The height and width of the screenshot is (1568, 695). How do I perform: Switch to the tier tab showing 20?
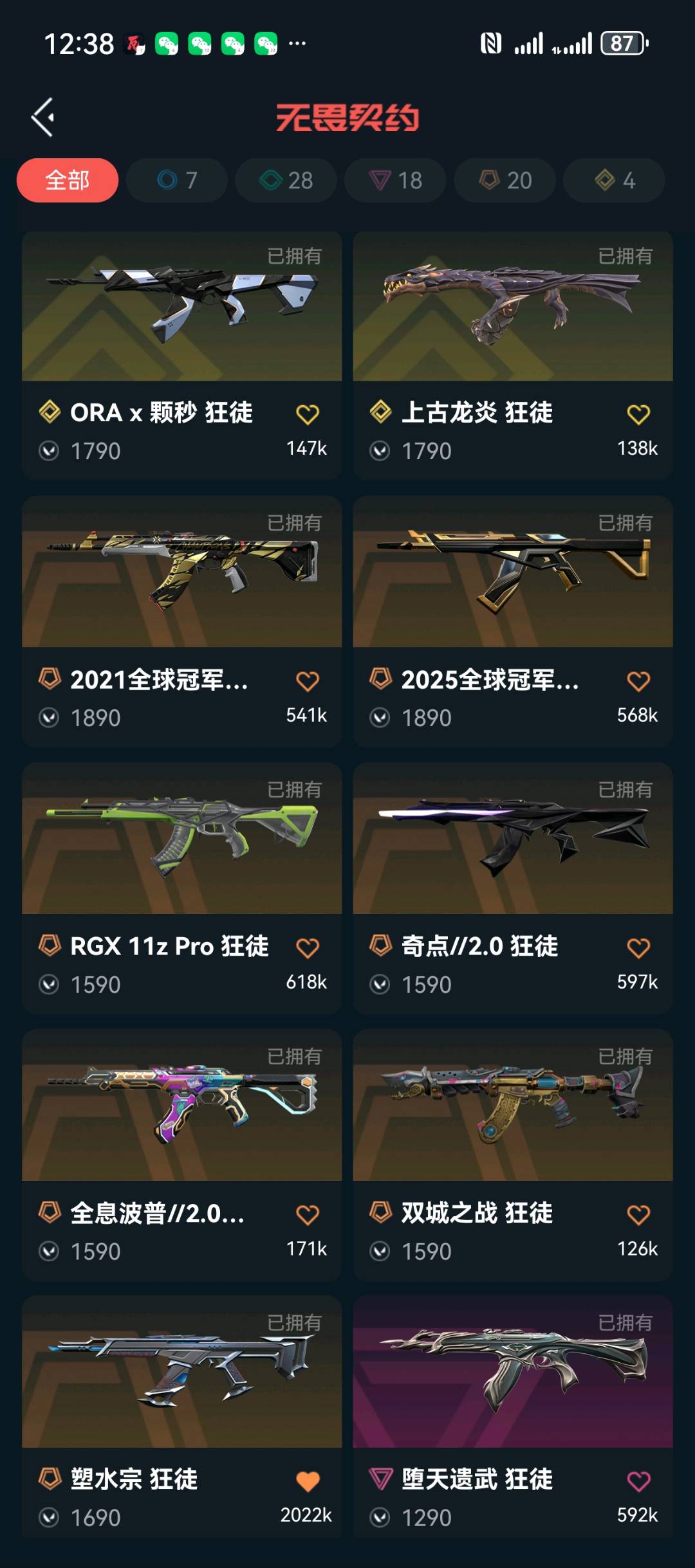click(x=505, y=180)
